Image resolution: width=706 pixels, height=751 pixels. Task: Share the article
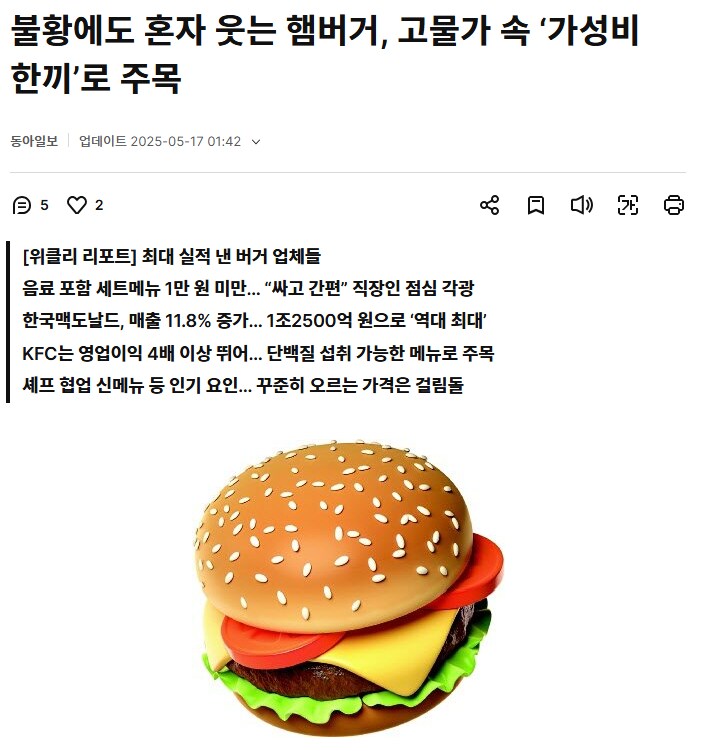click(x=489, y=205)
